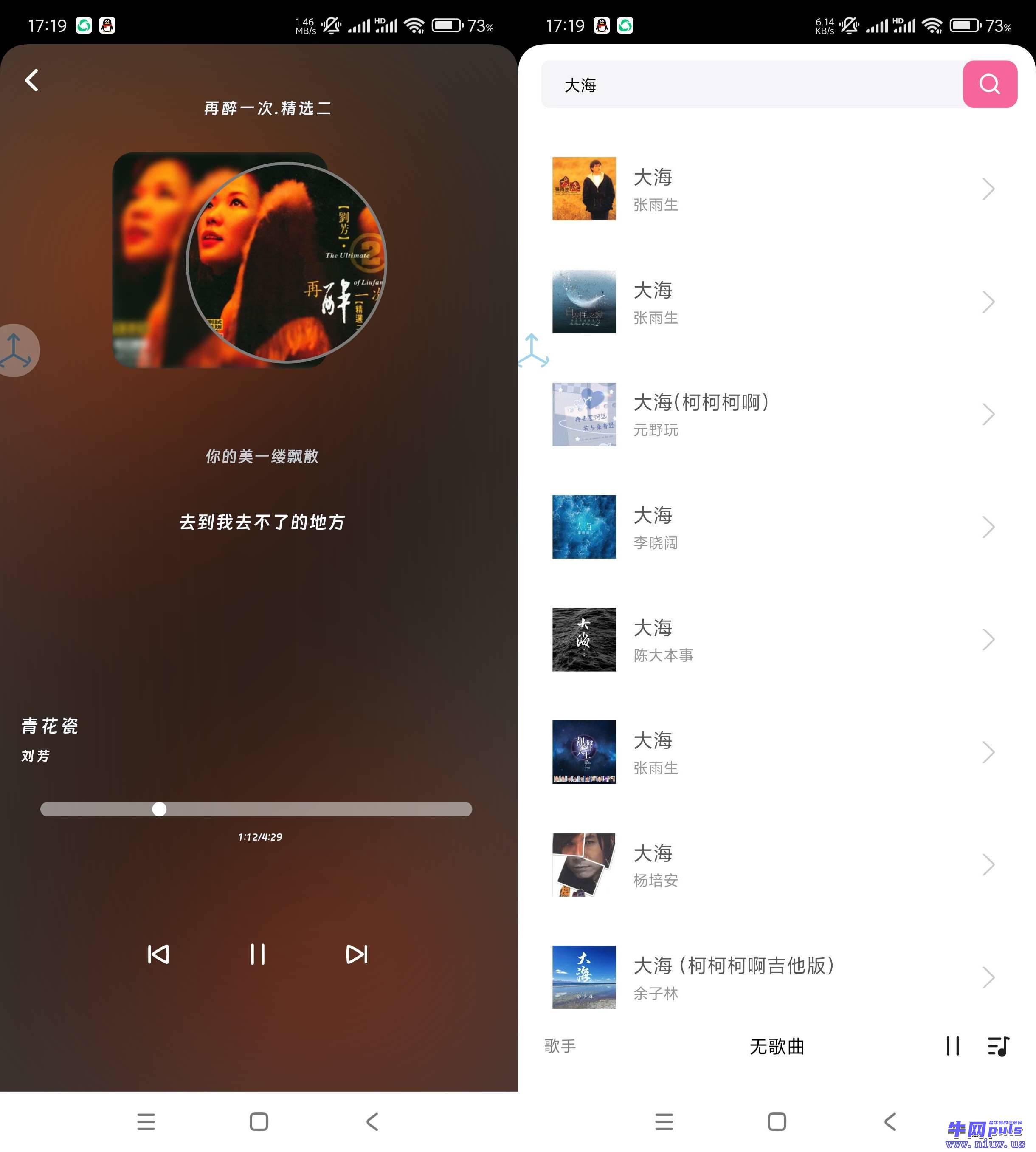Play 大海 by 杨培安
Viewport: 1036px width, 1152px height.
[774, 865]
